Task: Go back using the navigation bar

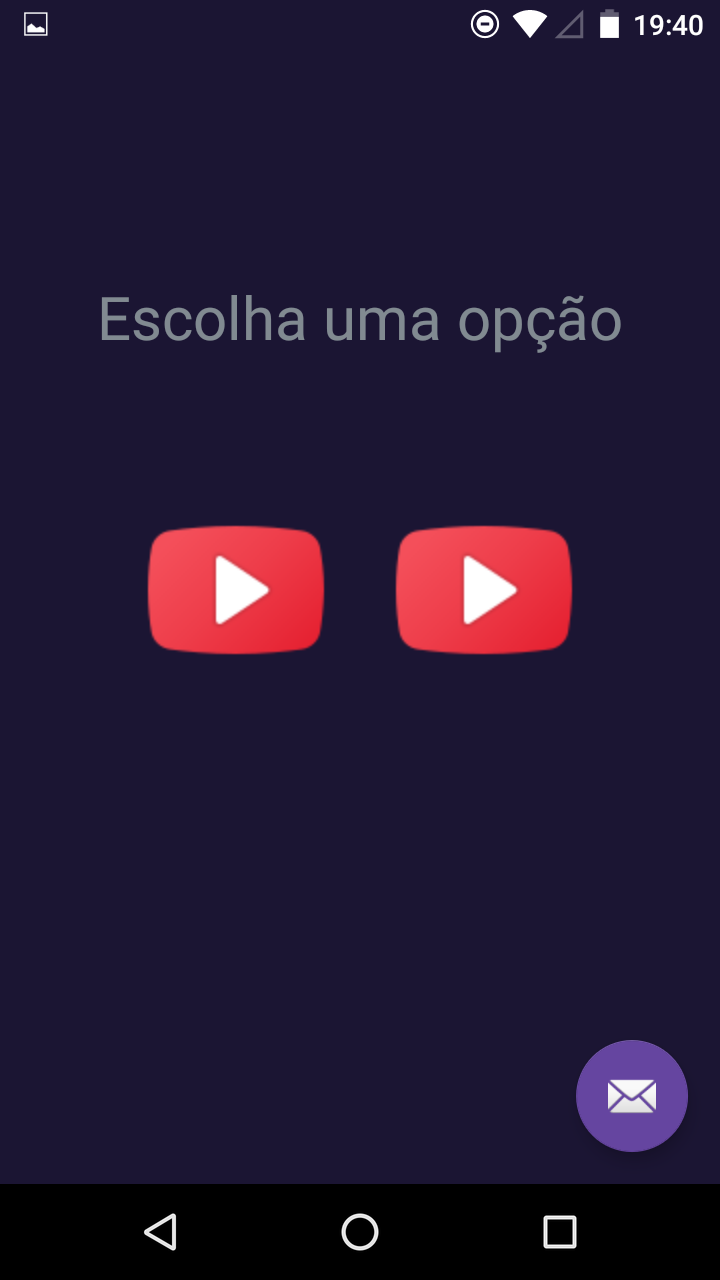Action: [x=160, y=1232]
